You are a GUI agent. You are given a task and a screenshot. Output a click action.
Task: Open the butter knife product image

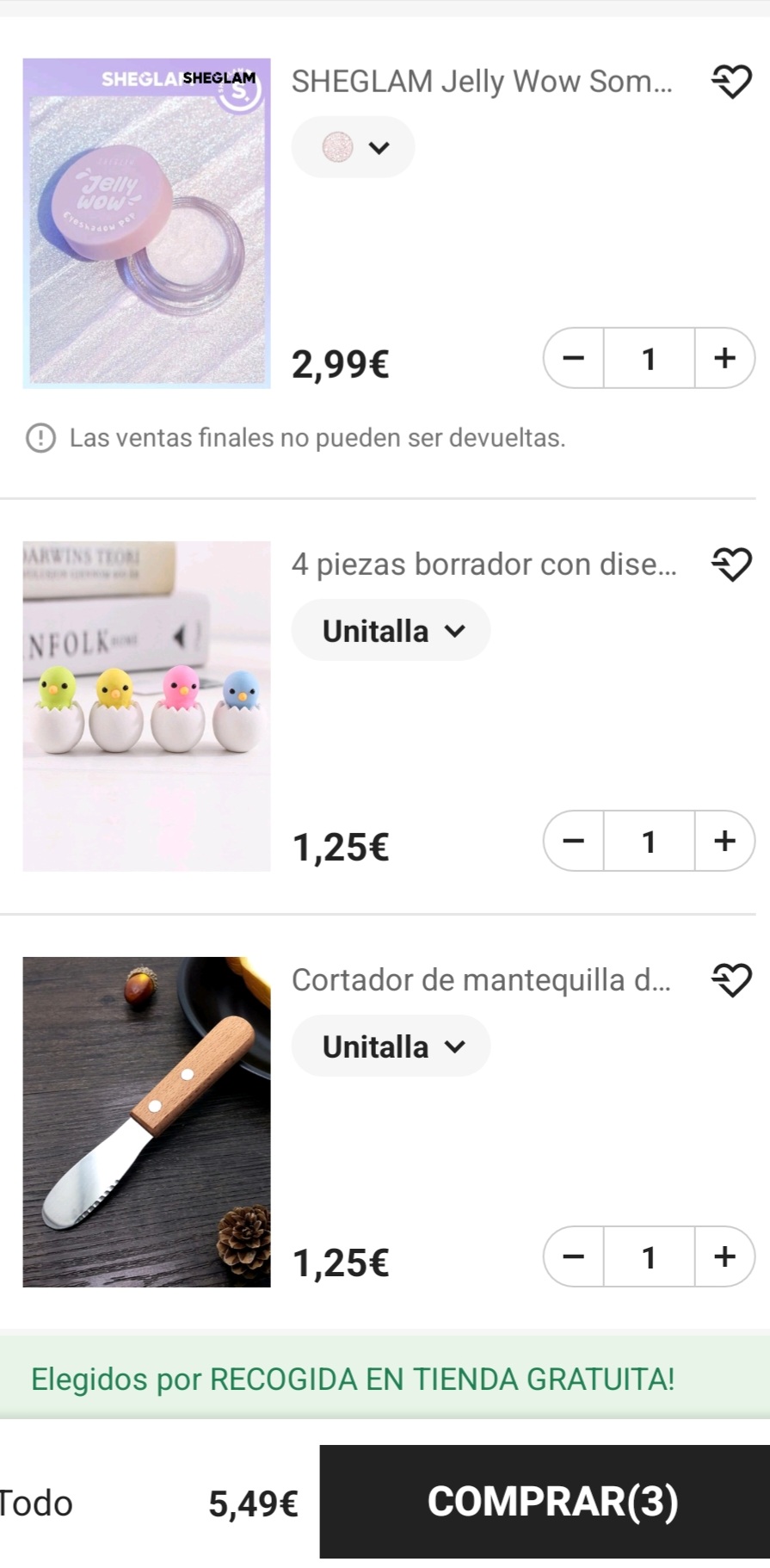pos(146,1121)
